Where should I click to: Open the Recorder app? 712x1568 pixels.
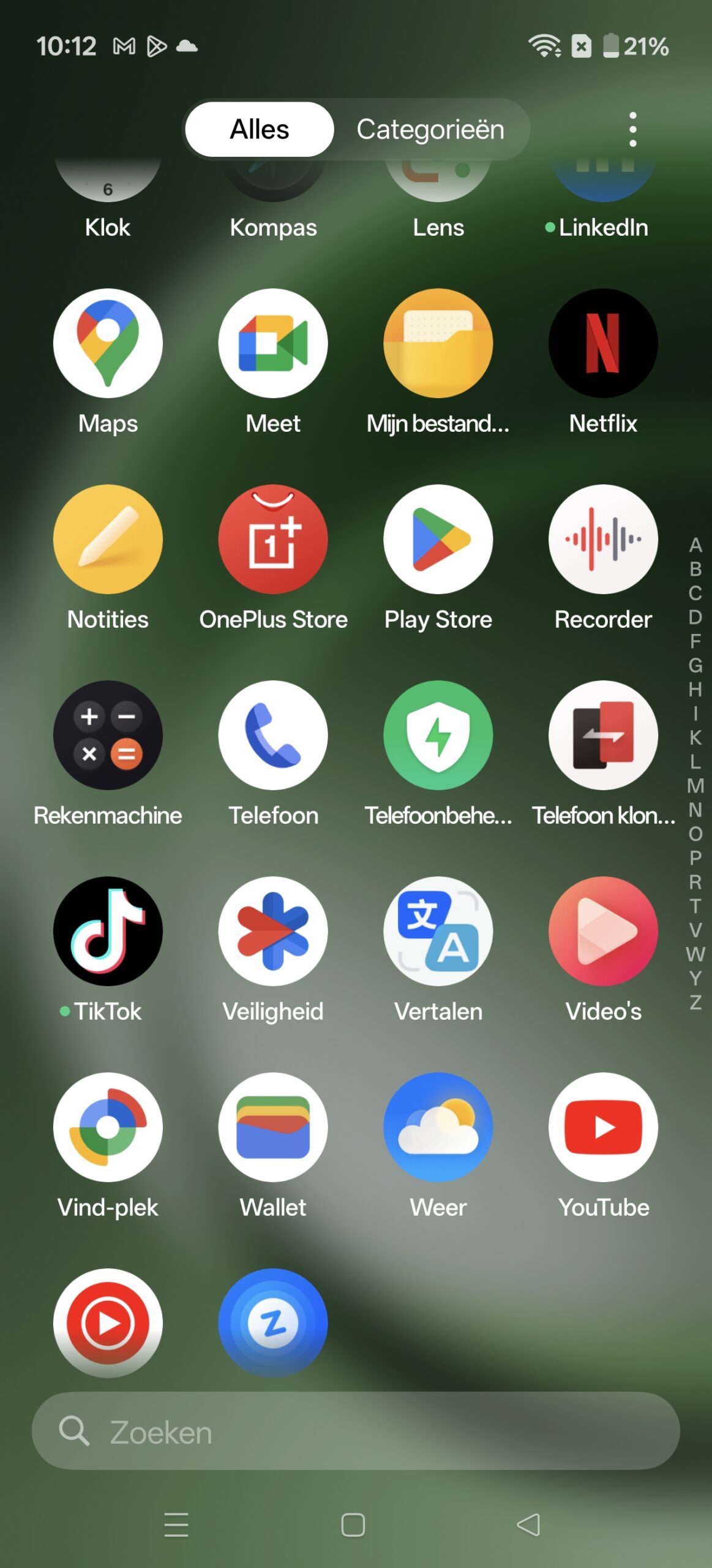[x=603, y=540]
